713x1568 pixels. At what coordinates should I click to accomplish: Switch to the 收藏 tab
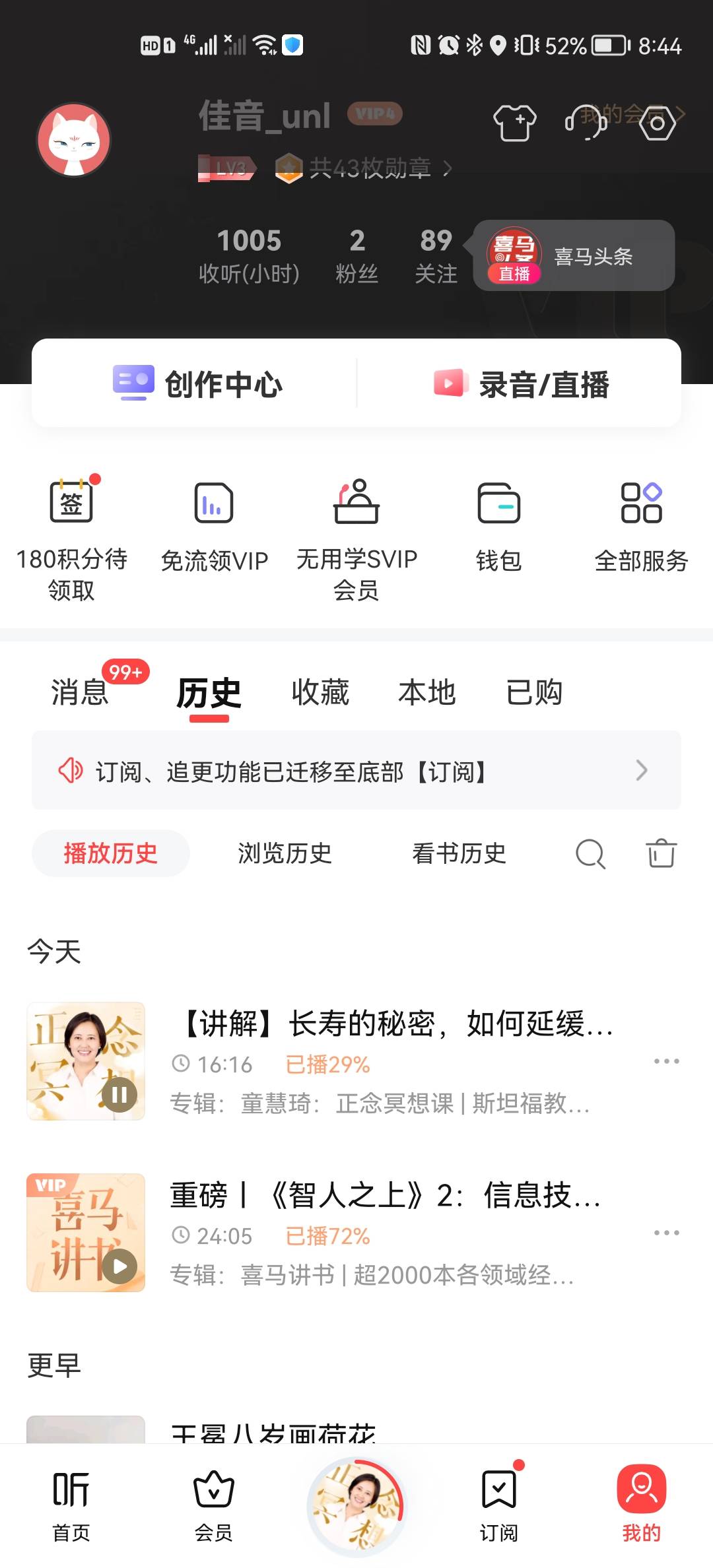320,692
